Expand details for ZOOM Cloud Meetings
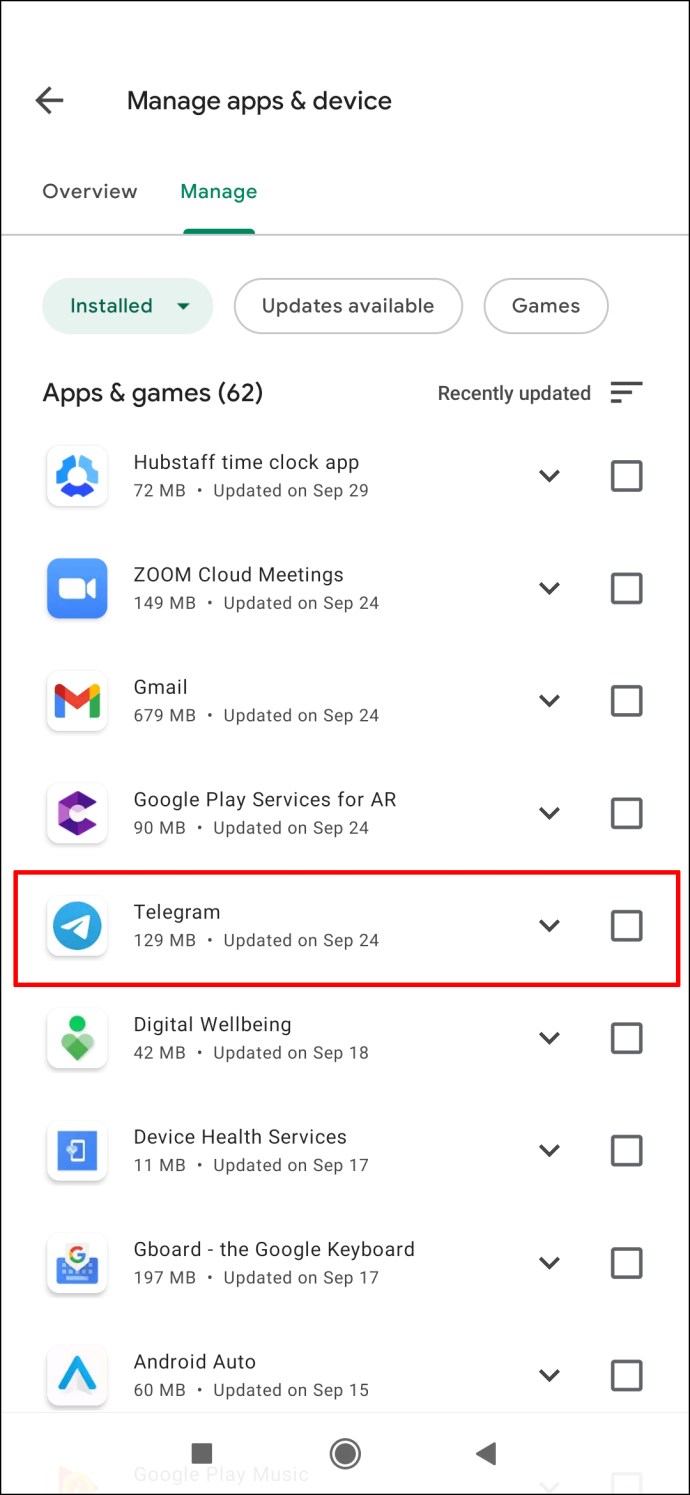The height and width of the screenshot is (1495, 690). (x=549, y=588)
